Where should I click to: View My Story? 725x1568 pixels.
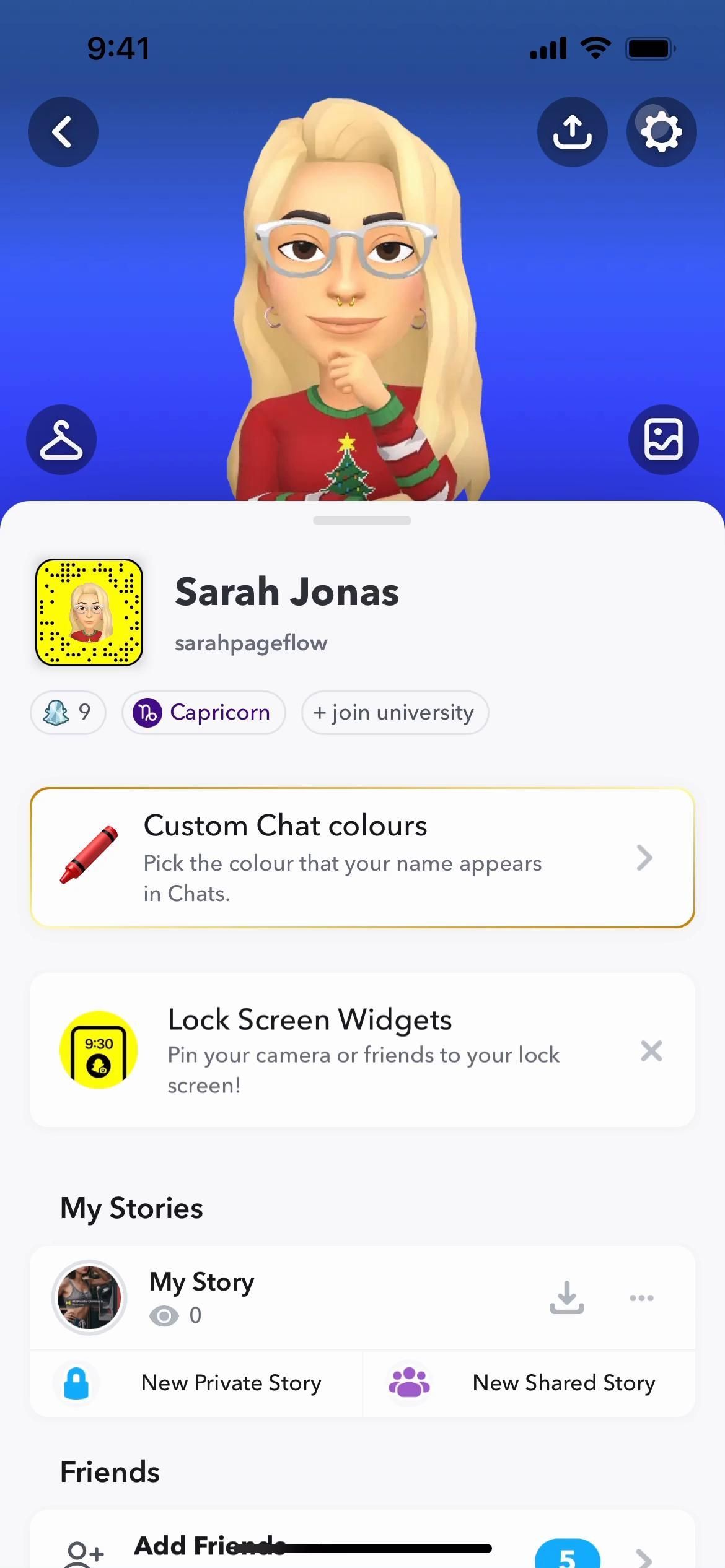pyautogui.click(x=201, y=1297)
